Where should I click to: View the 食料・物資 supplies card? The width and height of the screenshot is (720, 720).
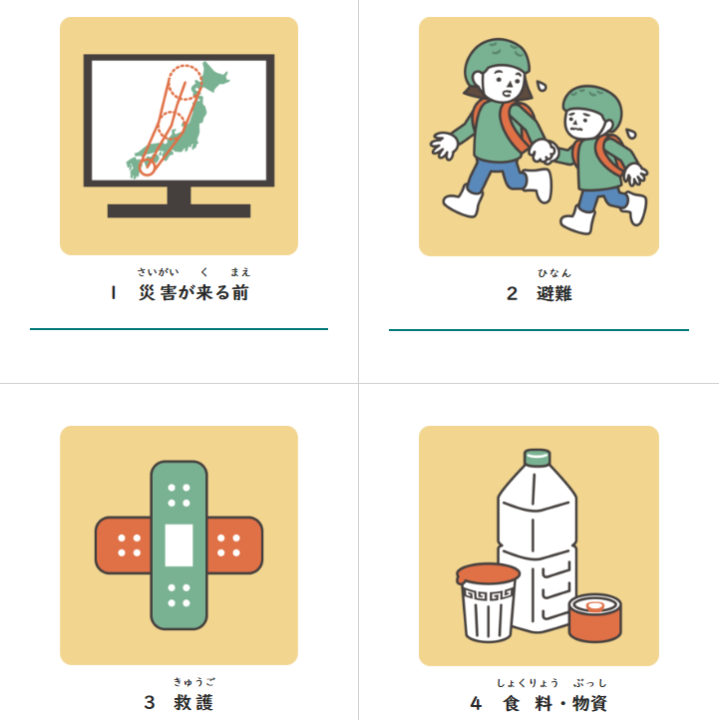[x=538, y=545]
